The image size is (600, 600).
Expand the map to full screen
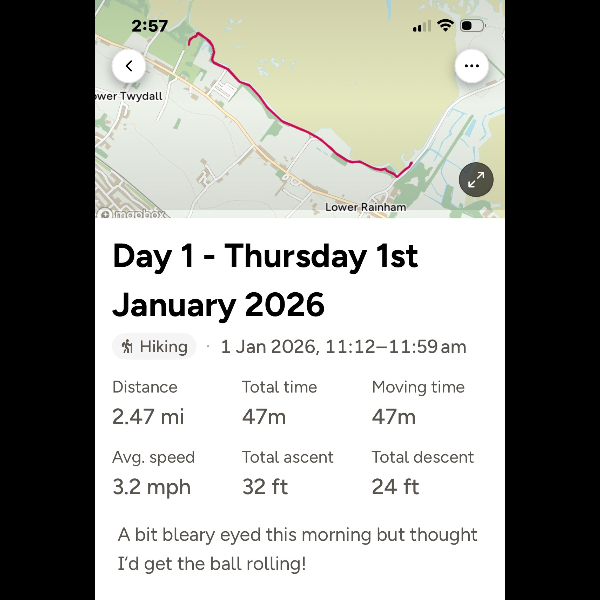click(476, 179)
